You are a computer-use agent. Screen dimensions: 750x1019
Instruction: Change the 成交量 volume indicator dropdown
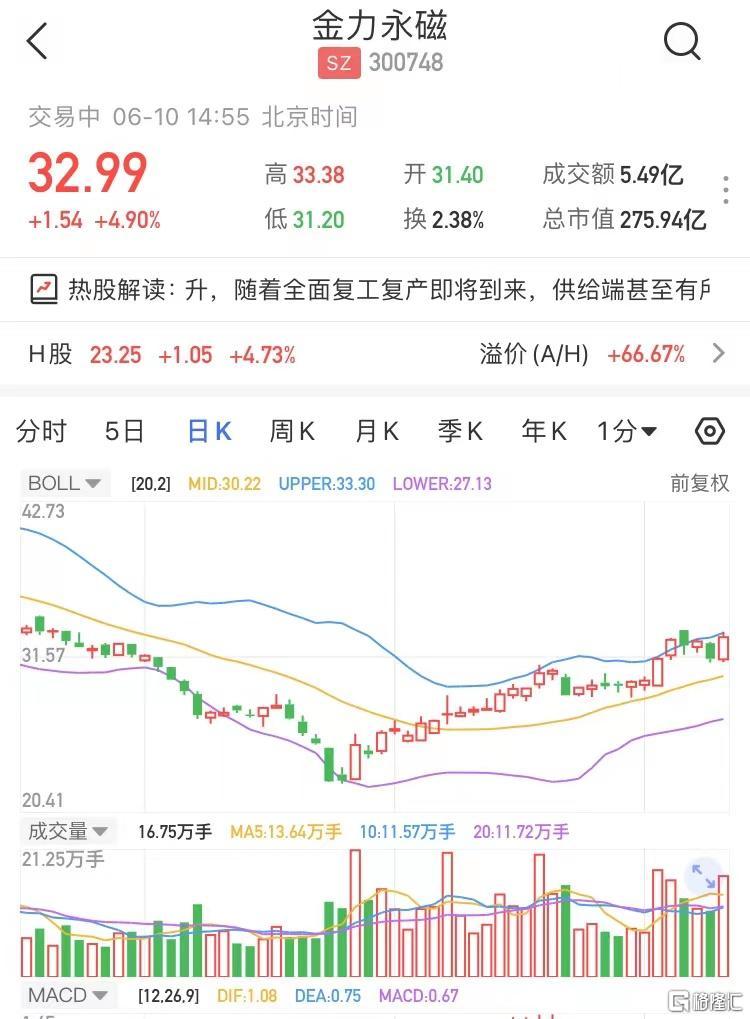(x=68, y=831)
